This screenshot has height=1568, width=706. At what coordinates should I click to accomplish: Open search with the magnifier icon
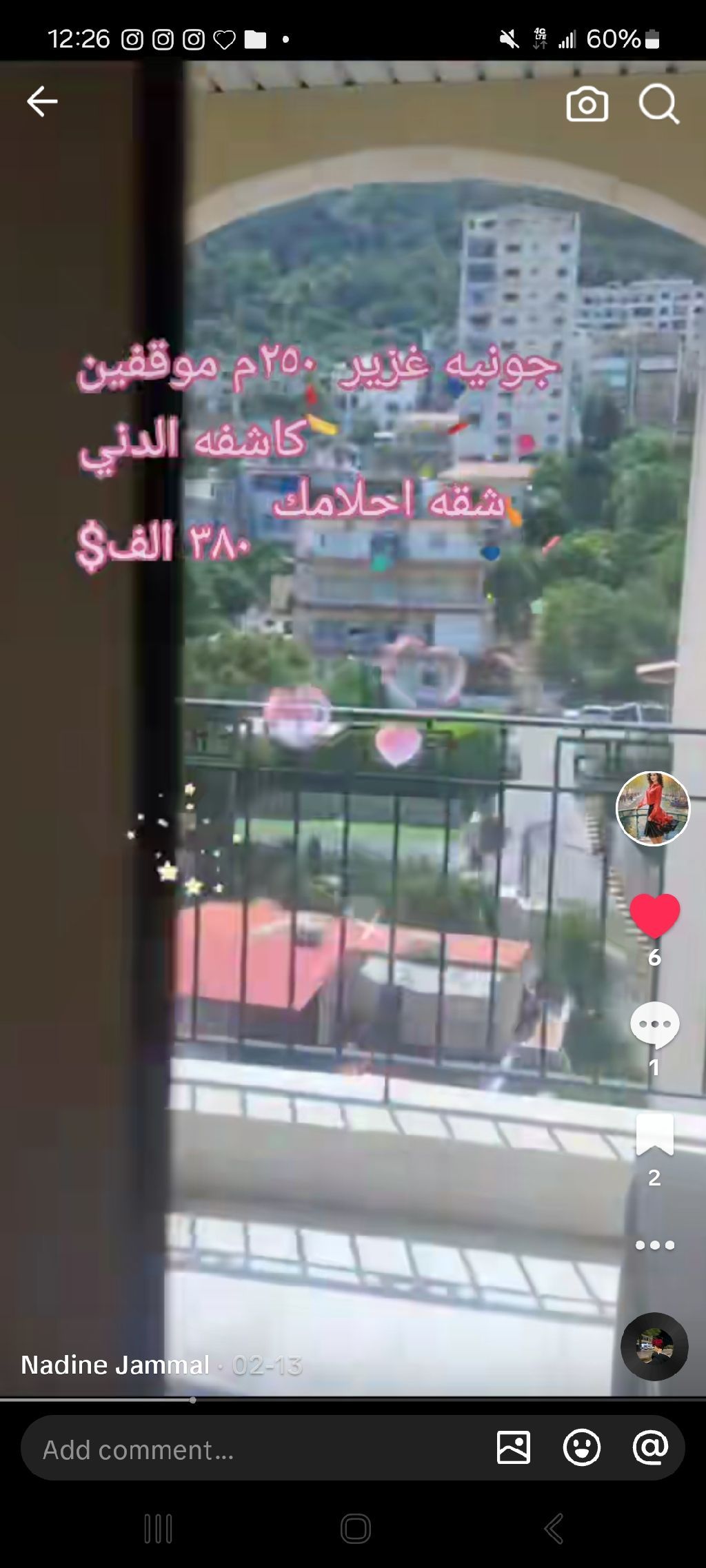pyautogui.click(x=658, y=104)
